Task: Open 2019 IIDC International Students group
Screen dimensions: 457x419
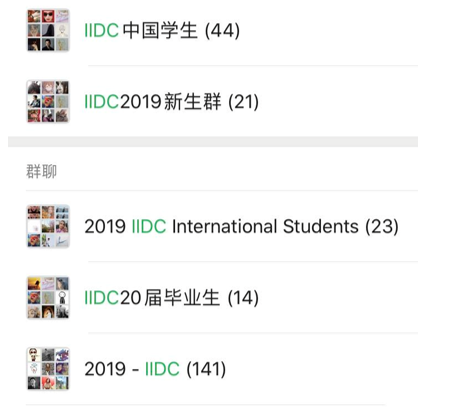Action: pyautogui.click(x=213, y=226)
